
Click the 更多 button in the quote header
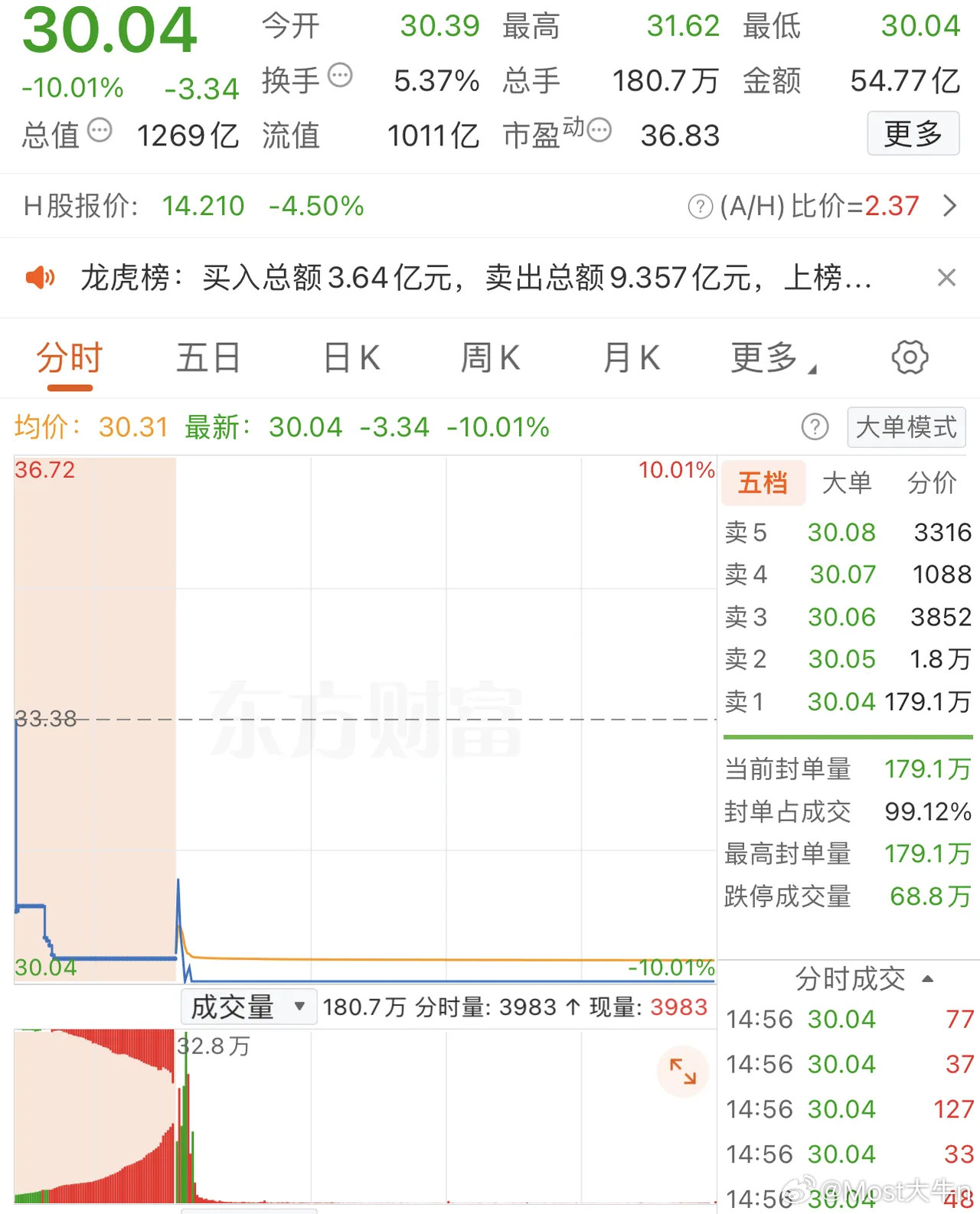coord(913,134)
